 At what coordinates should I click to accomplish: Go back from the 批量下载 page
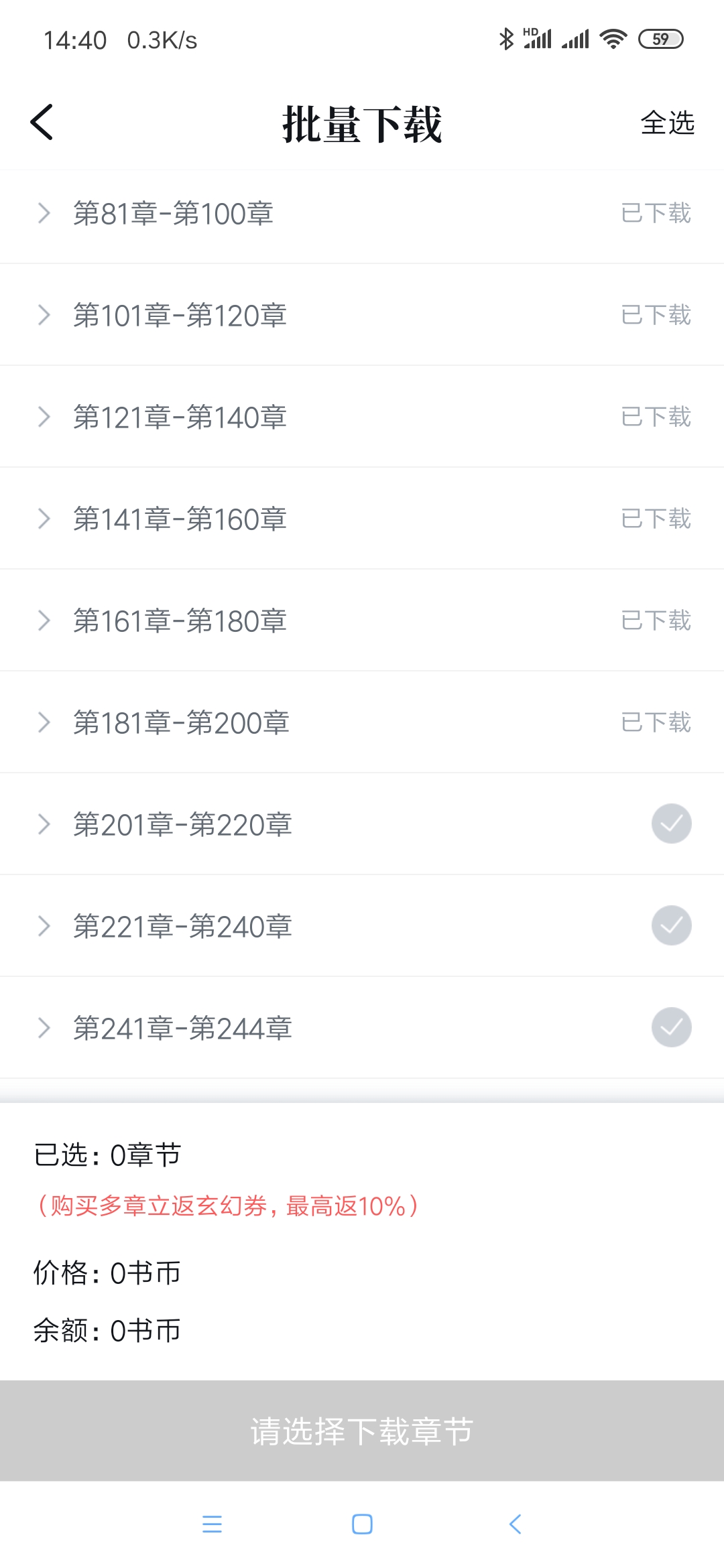(42, 123)
